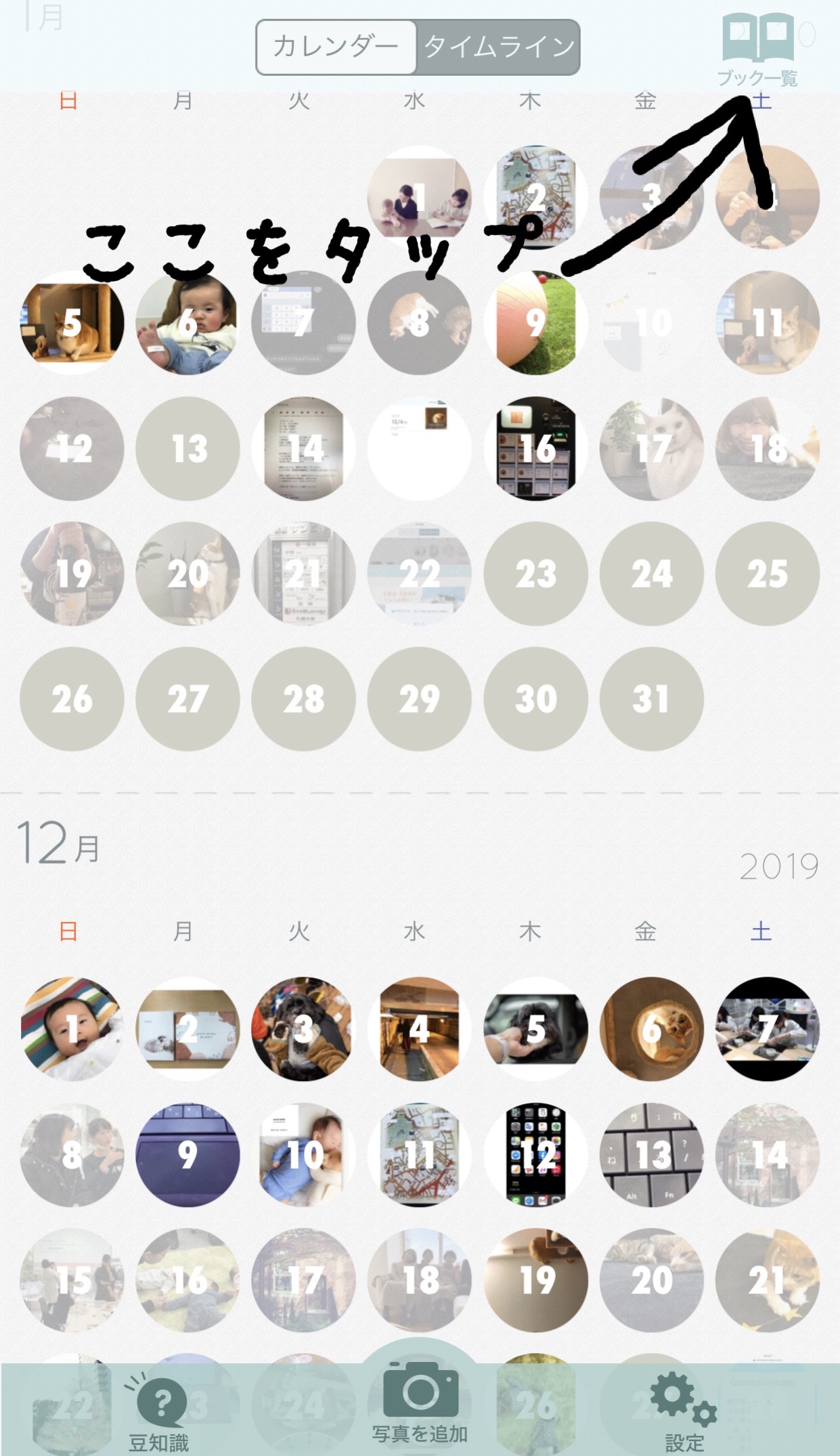Select empty day January 13
The width and height of the screenshot is (840, 1456).
187,448
